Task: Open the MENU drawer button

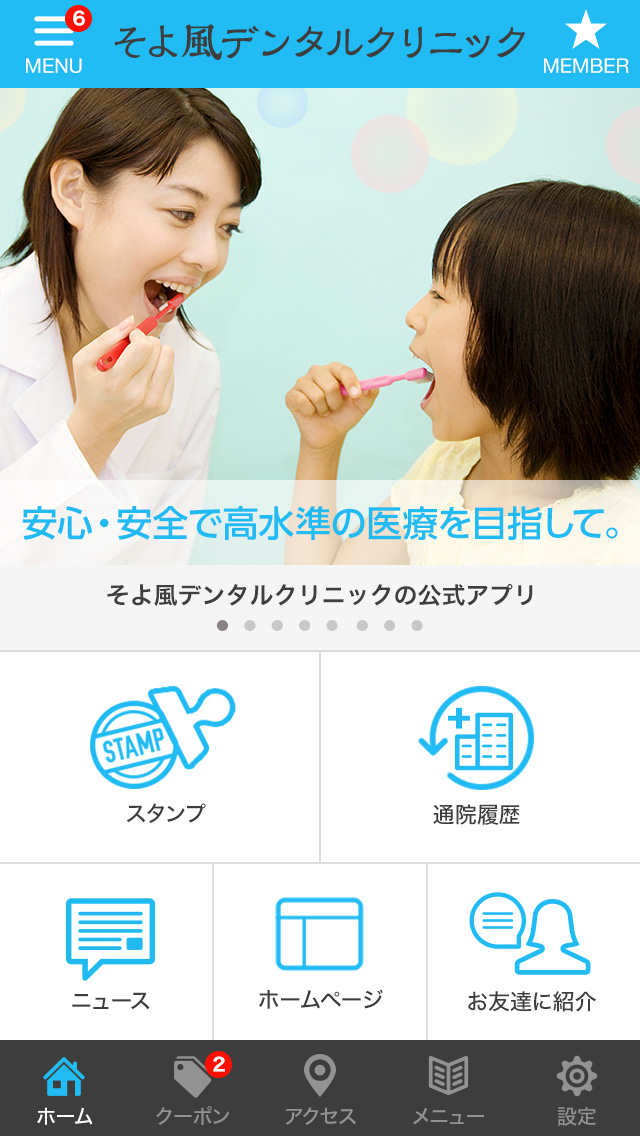Action: 54,43
